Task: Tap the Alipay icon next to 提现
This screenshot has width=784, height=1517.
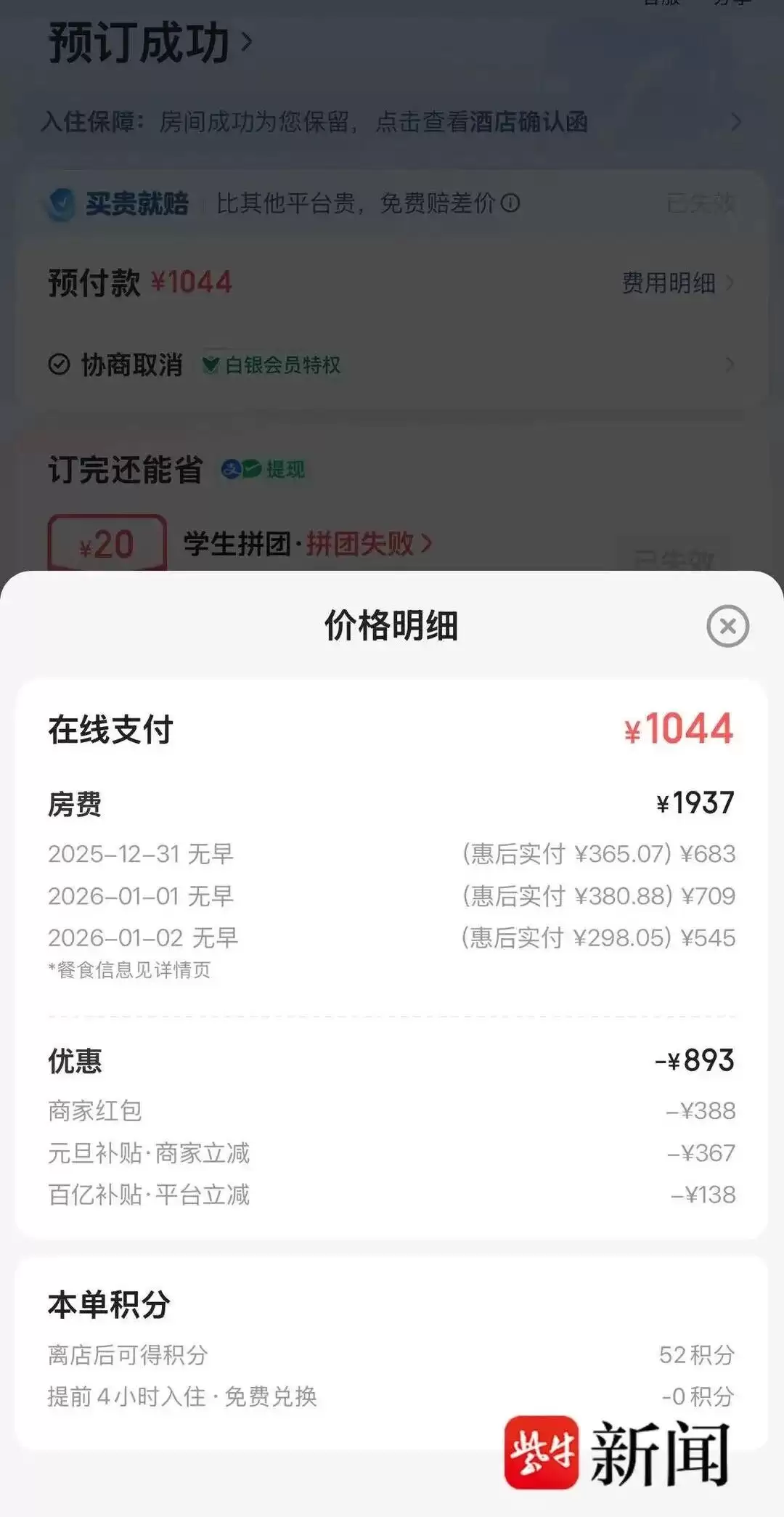Action: click(x=232, y=468)
